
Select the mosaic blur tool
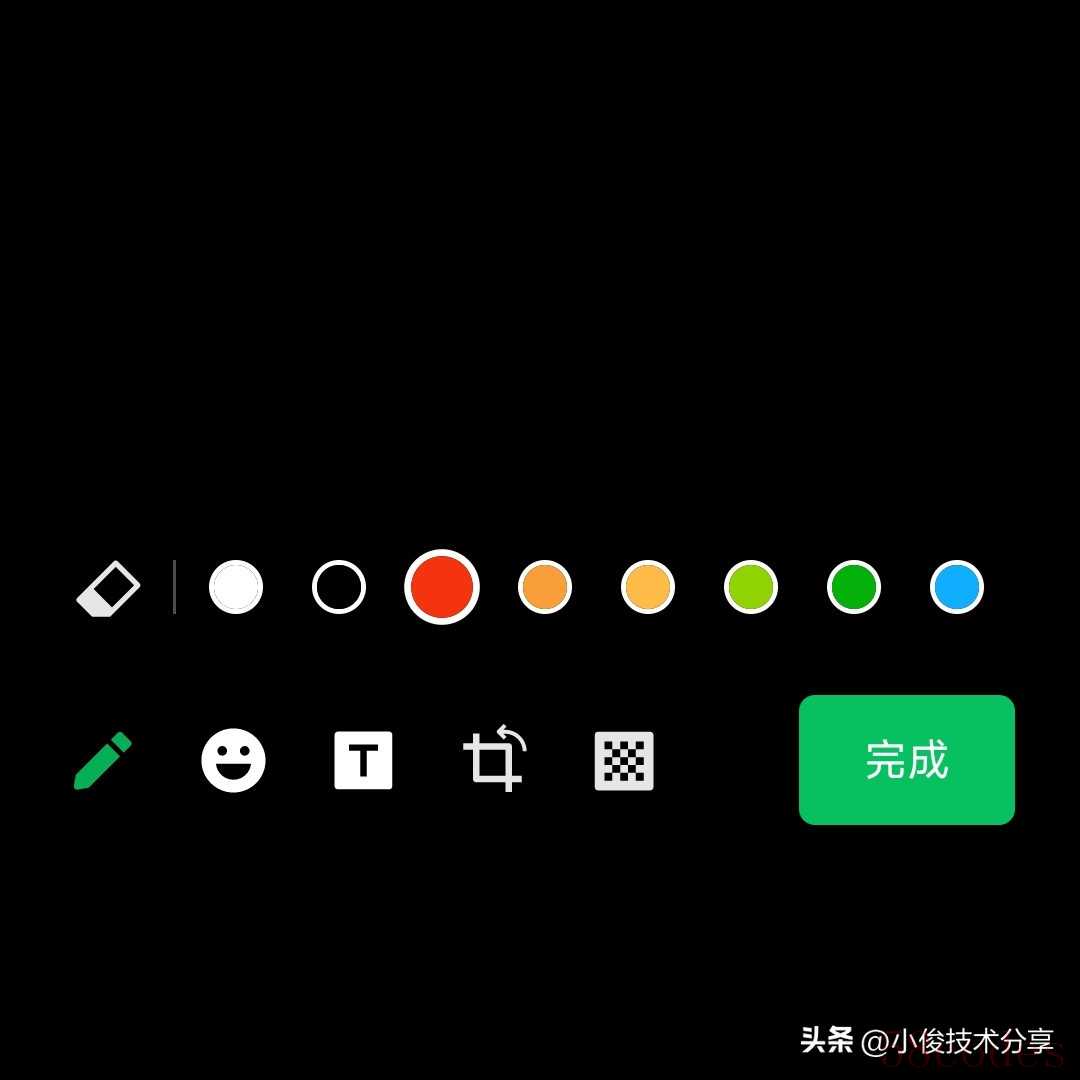click(624, 761)
